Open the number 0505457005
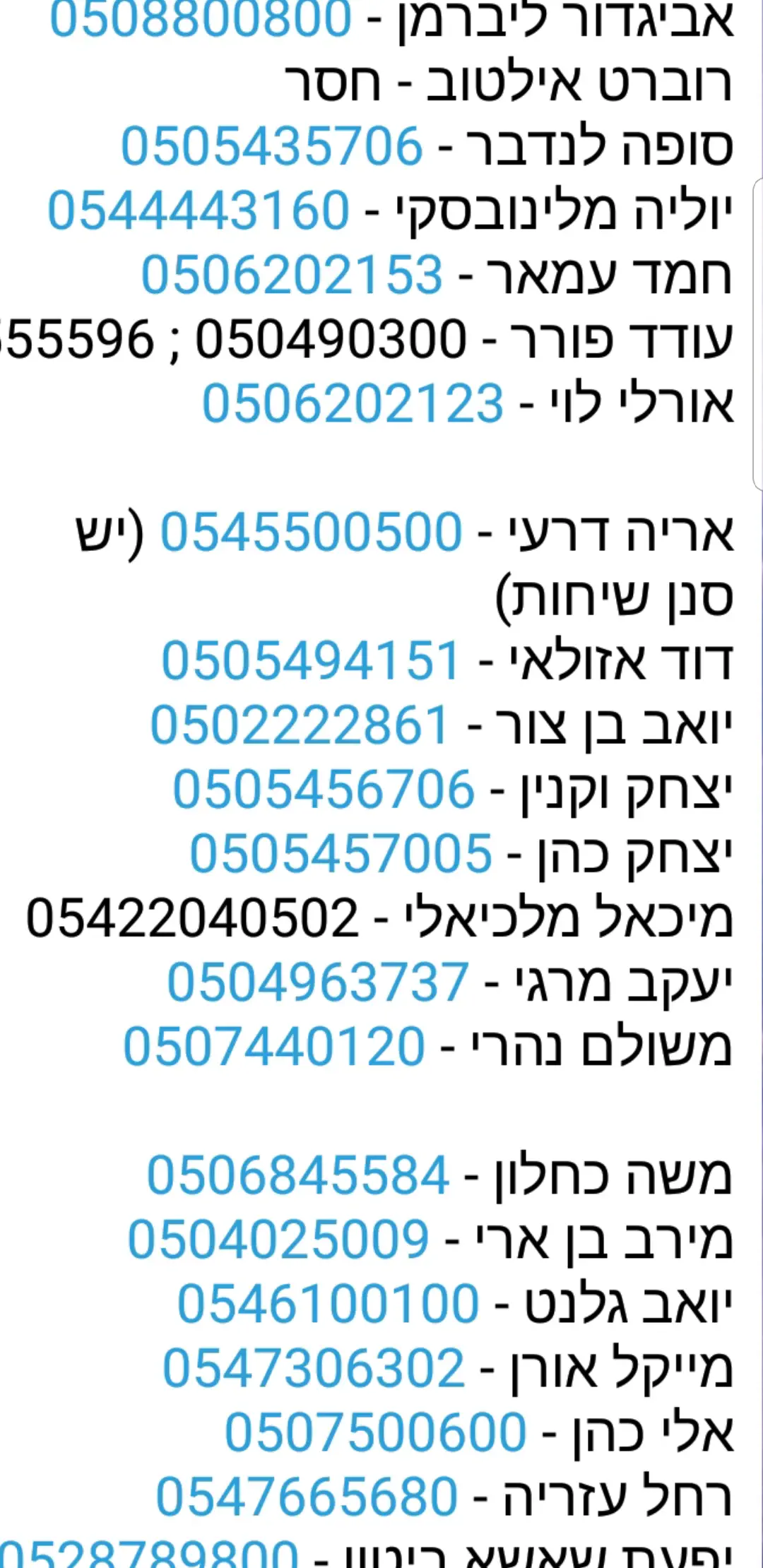 pos(341,853)
